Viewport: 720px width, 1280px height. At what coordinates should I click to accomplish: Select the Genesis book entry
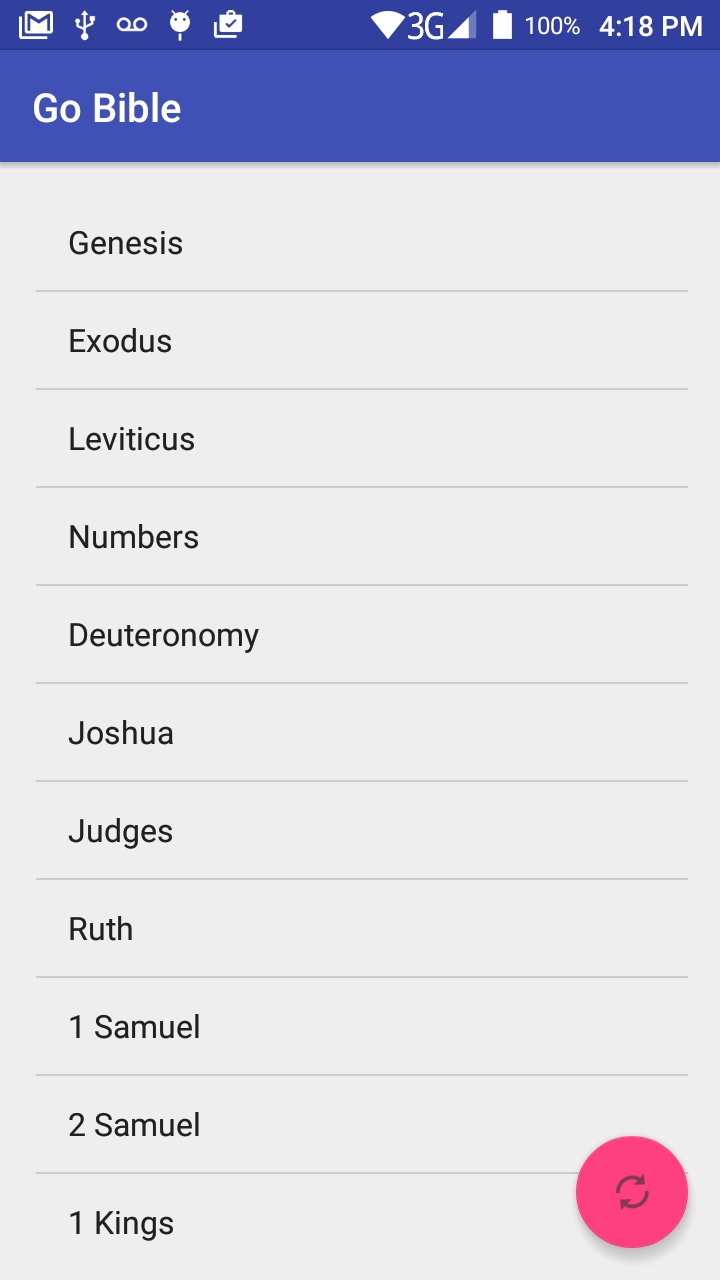coord(125,242)
